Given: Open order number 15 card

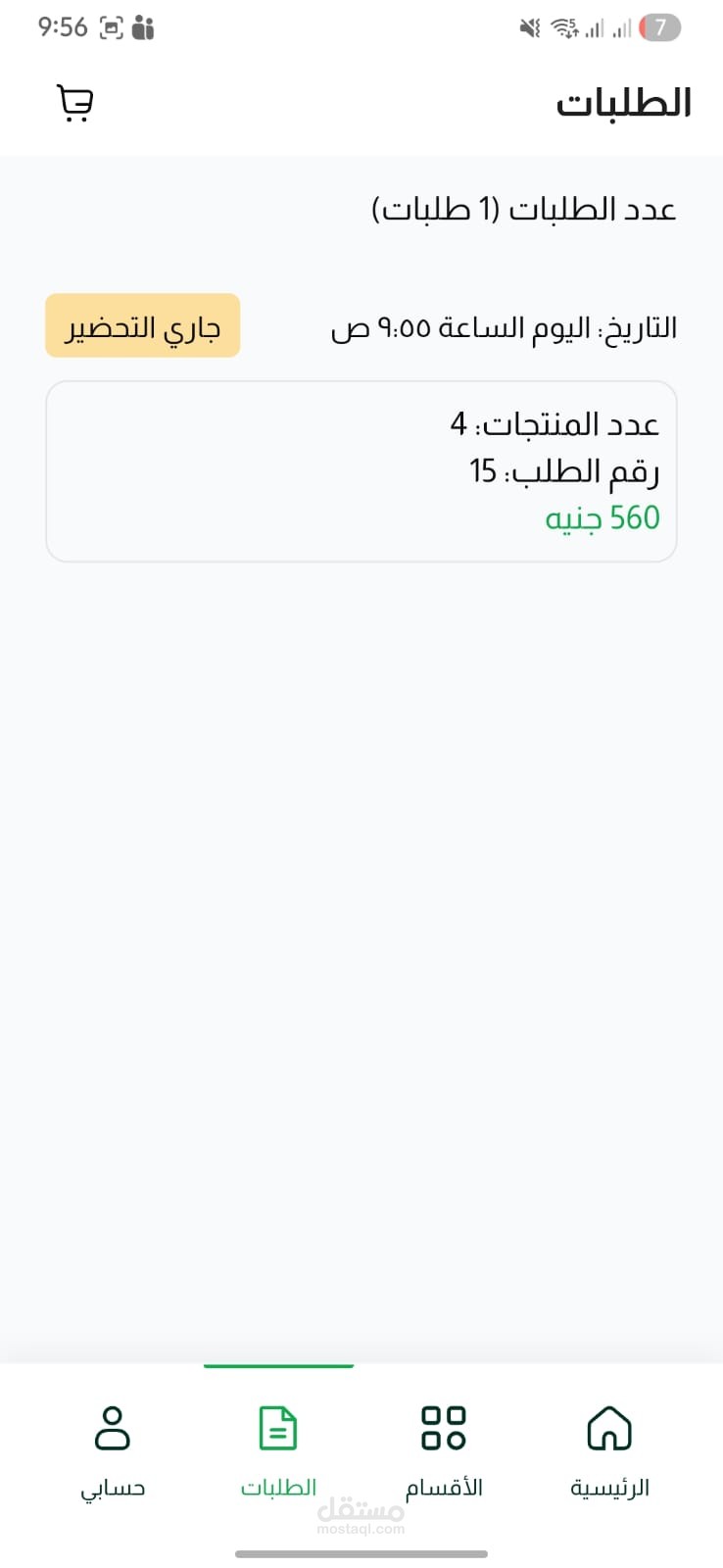Looking at the screenshot, I should (361, 471).
